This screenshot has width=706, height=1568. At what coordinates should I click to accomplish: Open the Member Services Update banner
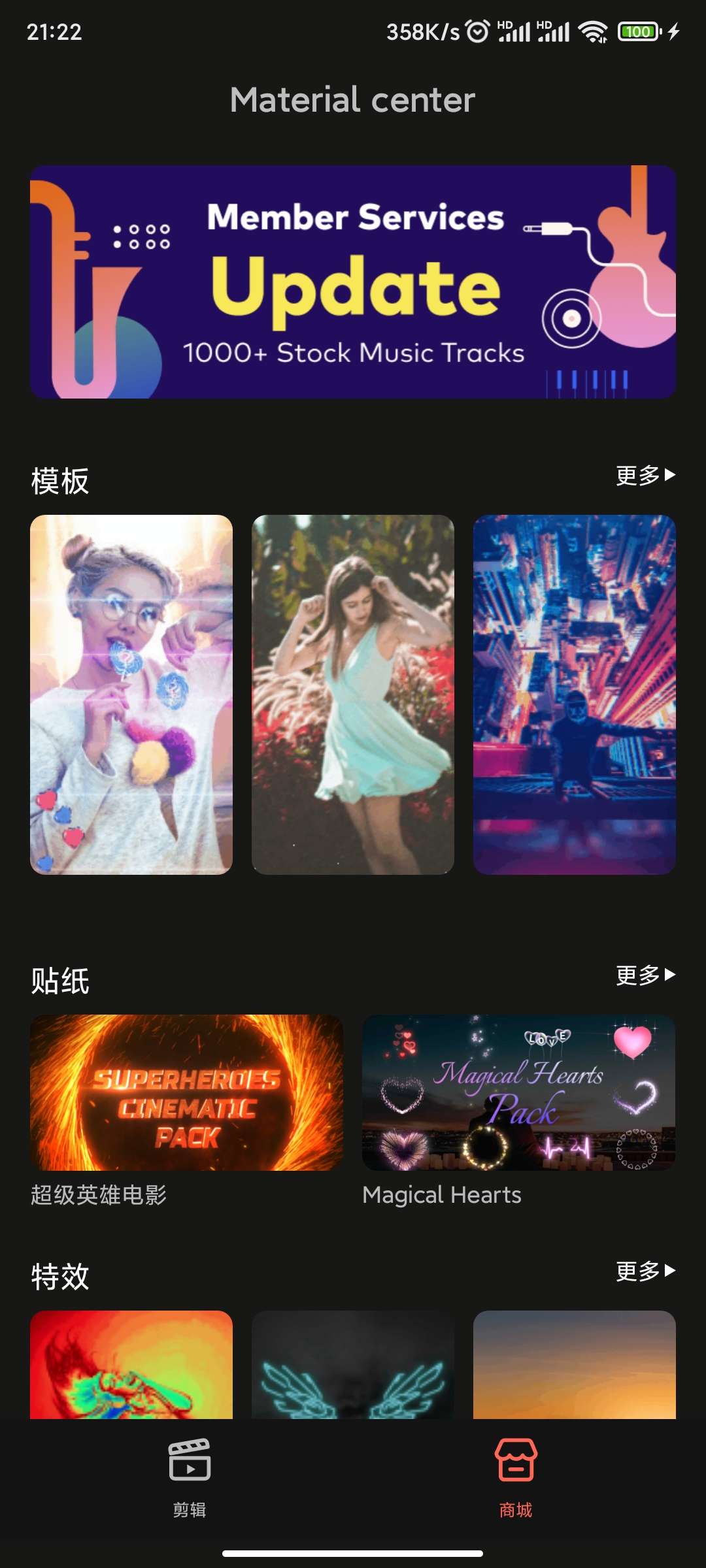pyautogui.click(x=353, y=282)
